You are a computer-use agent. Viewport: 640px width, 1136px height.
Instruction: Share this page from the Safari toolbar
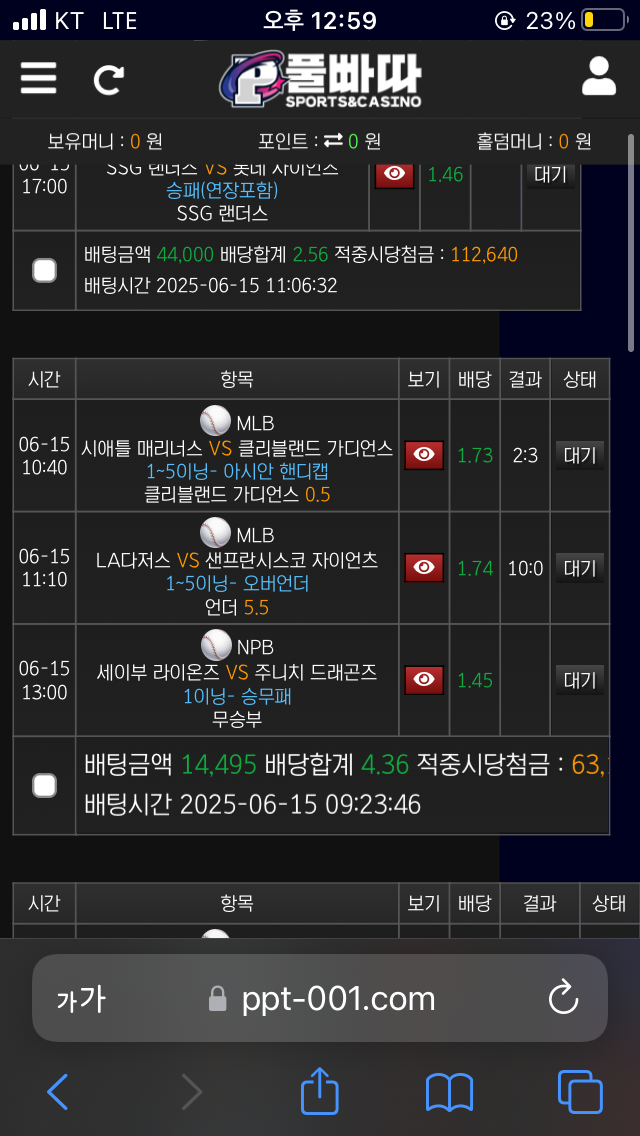[x=320, y=1090]
